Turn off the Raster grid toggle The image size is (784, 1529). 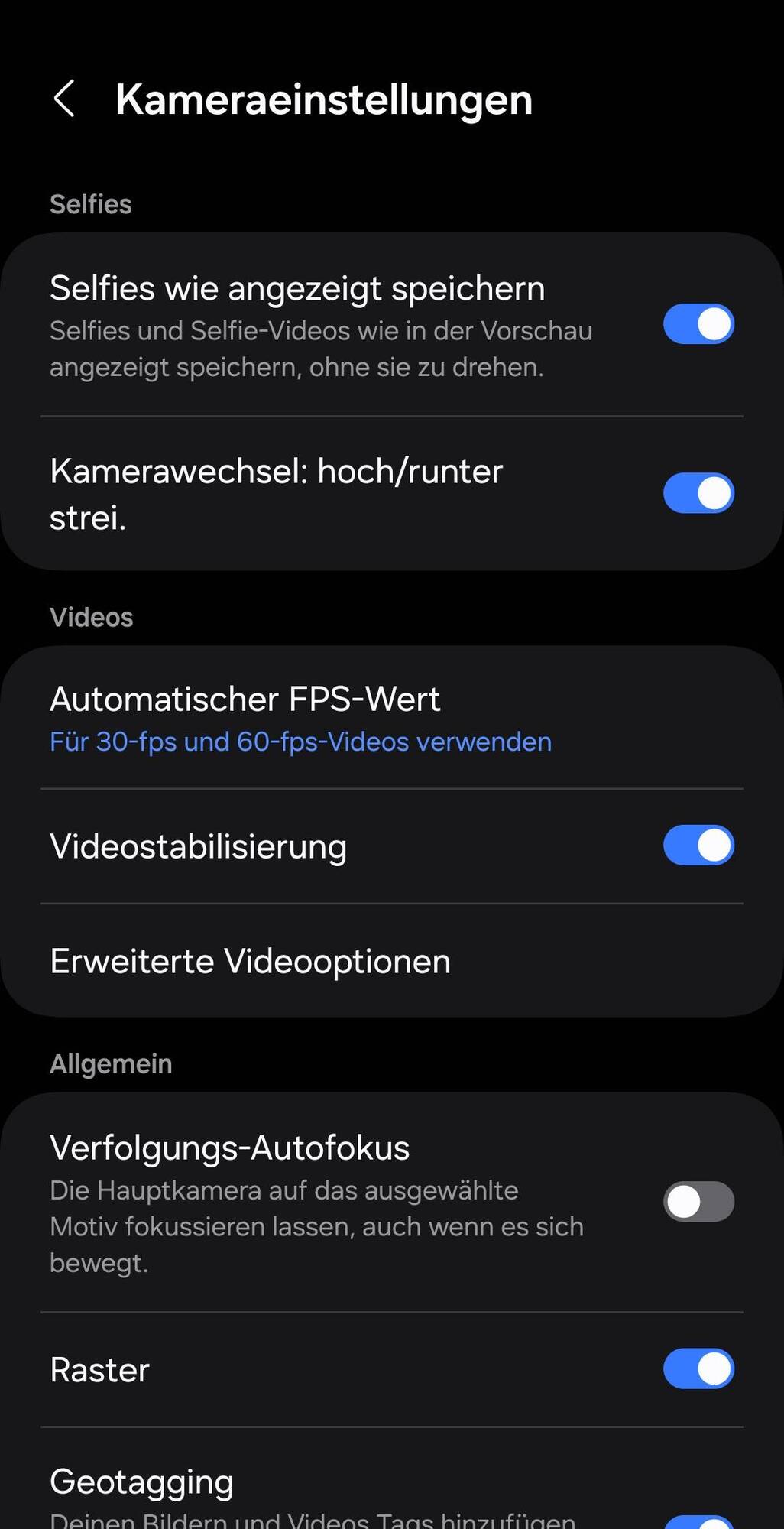(698, 1368)
